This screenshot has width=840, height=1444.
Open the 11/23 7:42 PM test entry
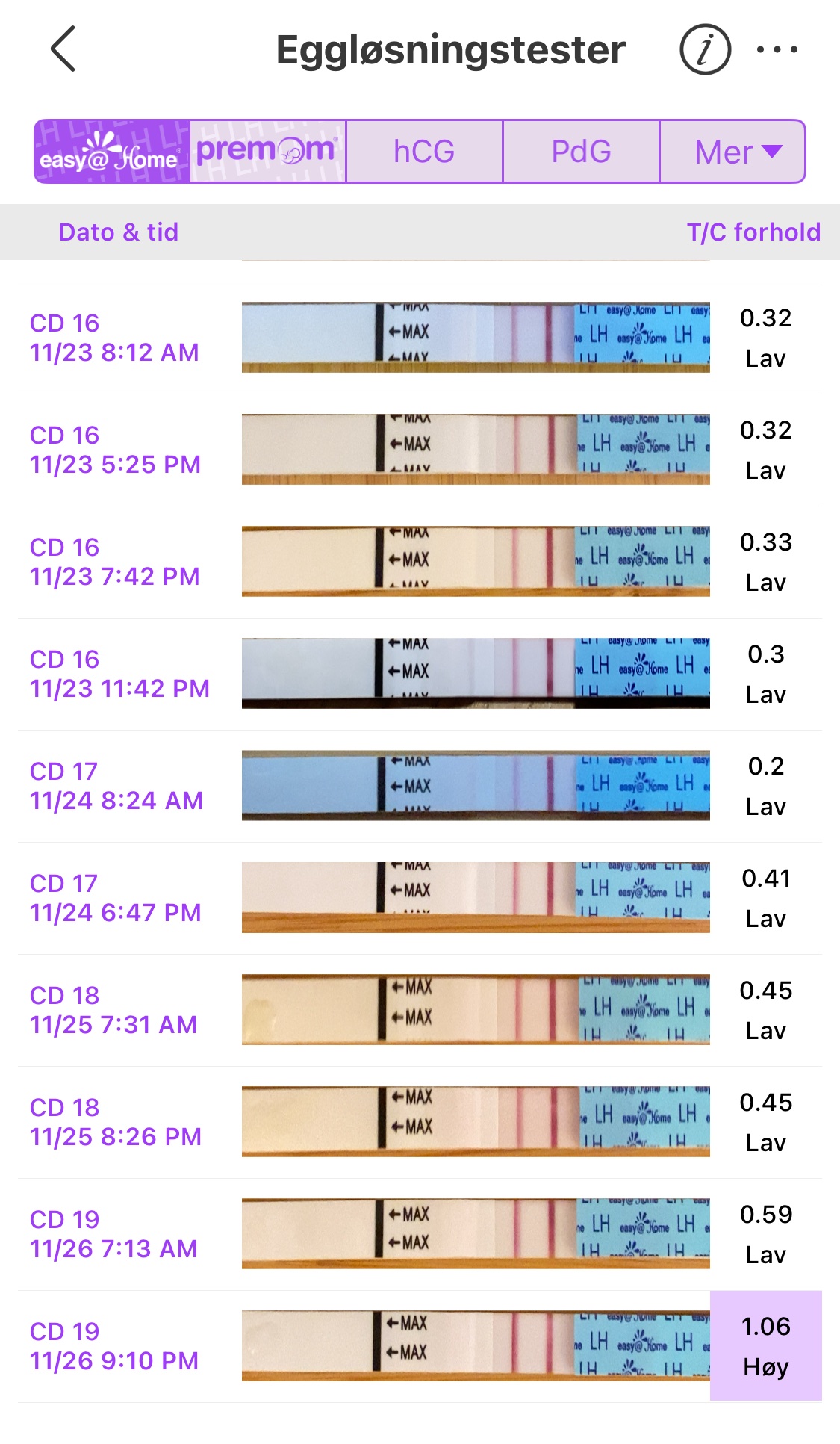tap(420, 562)
